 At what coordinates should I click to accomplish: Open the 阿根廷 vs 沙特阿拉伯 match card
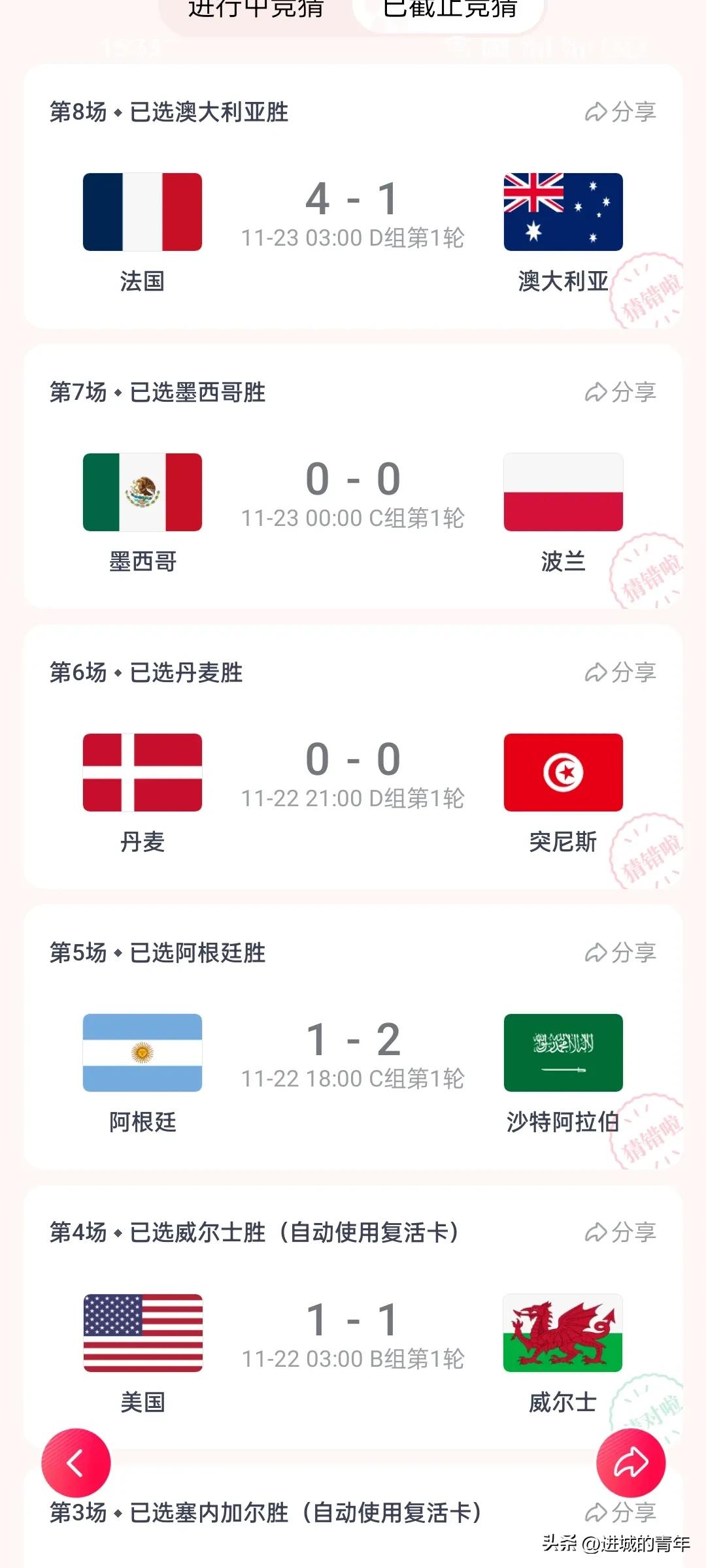[x=353, y=1058]
